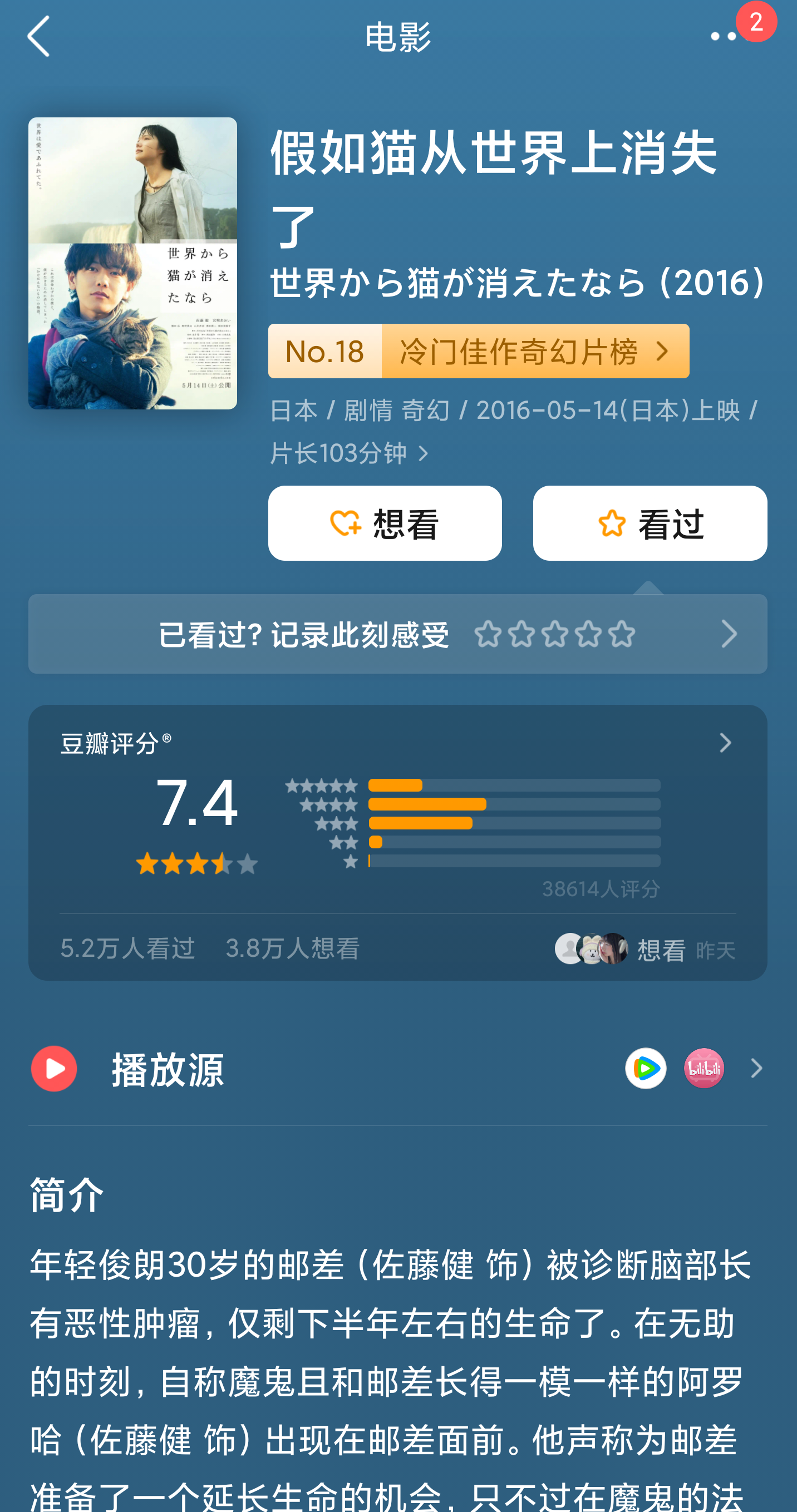The height and width of the screenshot is (1512, 797).
Task: Mark the movie as 看过
Action: click(650, 523)
